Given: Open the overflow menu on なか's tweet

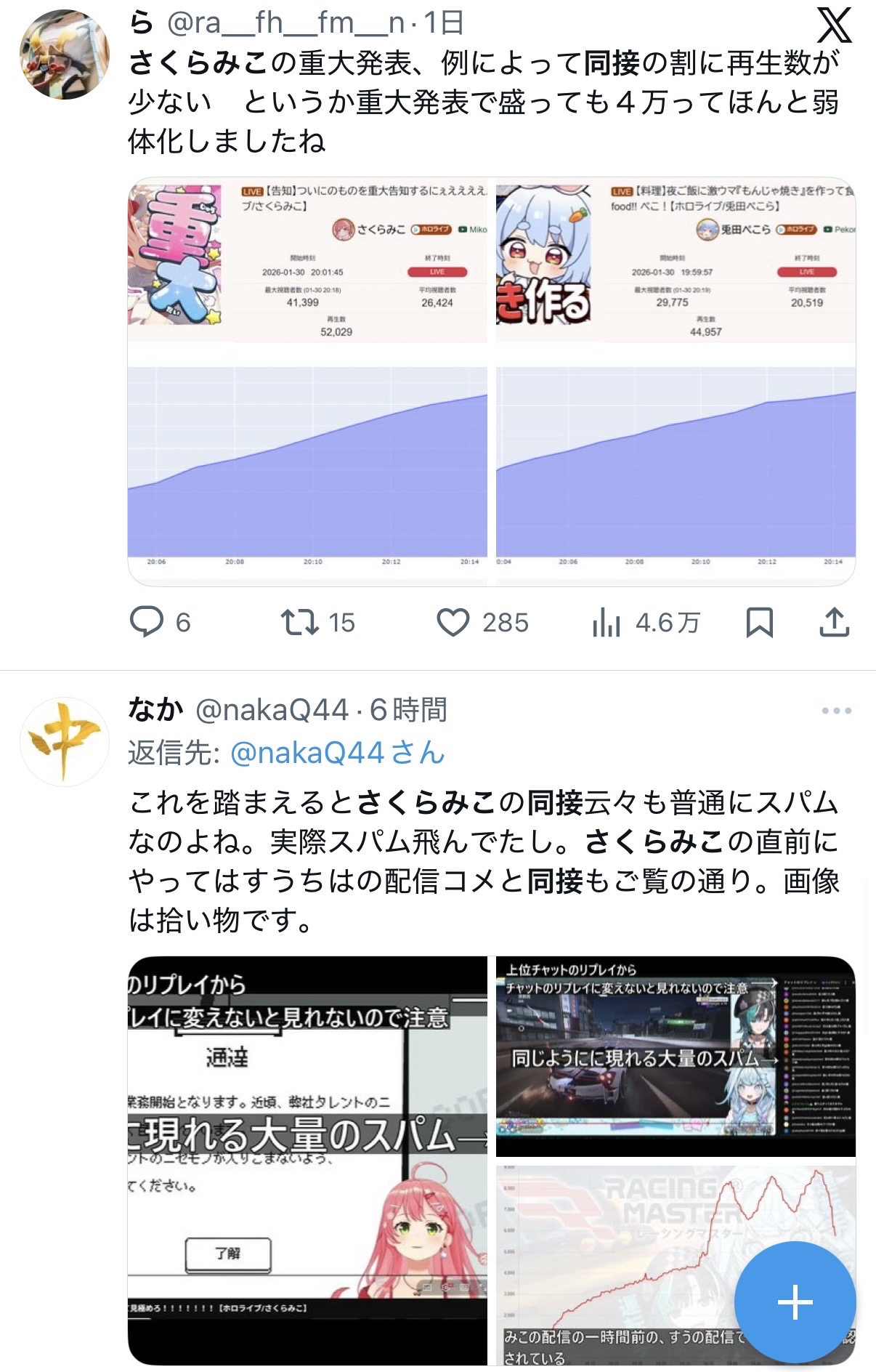Looking at the screenshot, I should coord(836,711).
